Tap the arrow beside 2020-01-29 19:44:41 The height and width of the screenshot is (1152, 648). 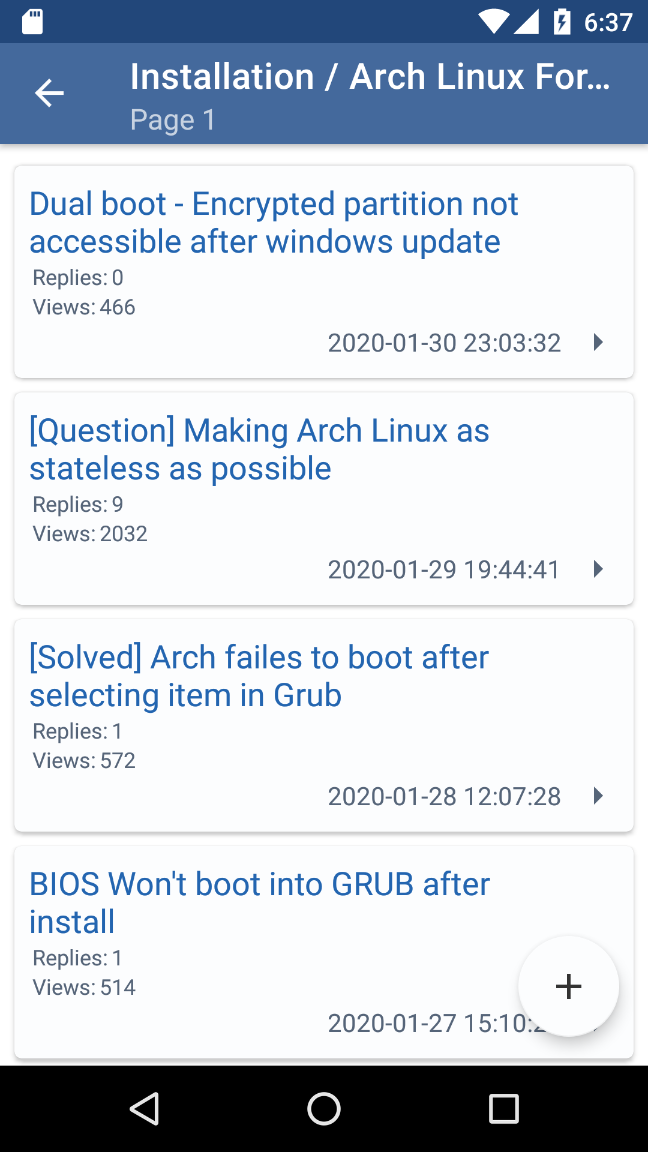598,570
